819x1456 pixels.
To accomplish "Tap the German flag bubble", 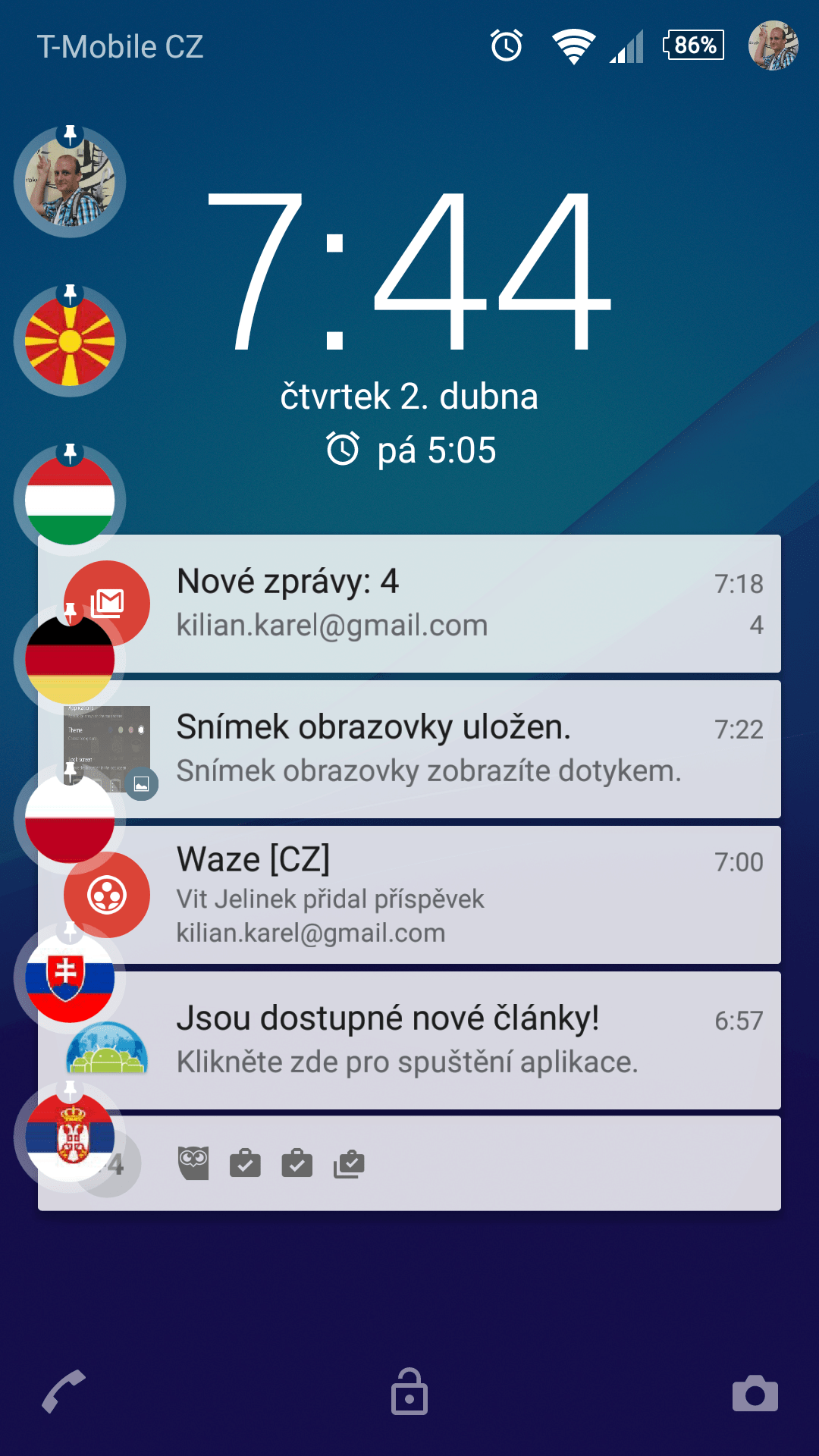I will pyautogui.click(x=70, y=660).
